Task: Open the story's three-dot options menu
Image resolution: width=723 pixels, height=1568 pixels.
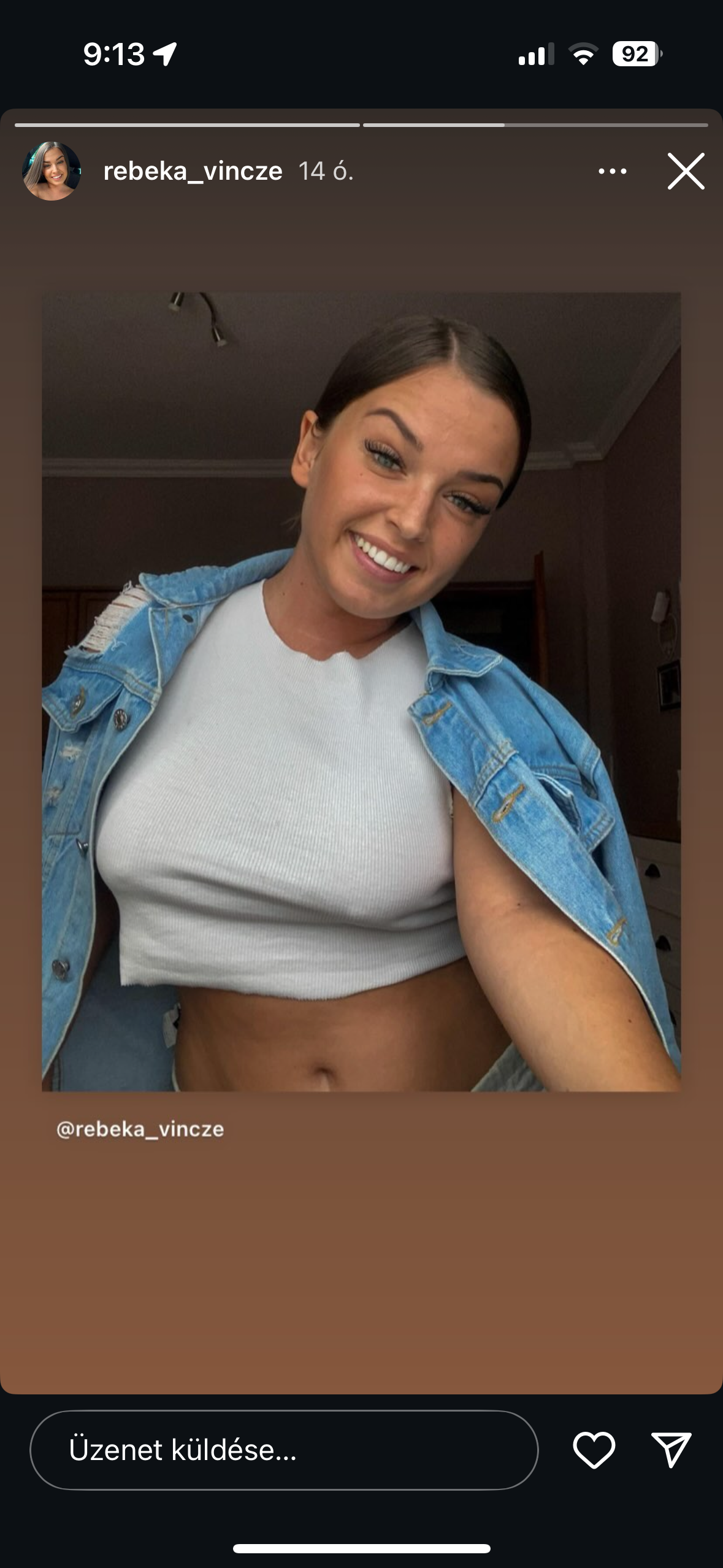Action: click(613, 171)
